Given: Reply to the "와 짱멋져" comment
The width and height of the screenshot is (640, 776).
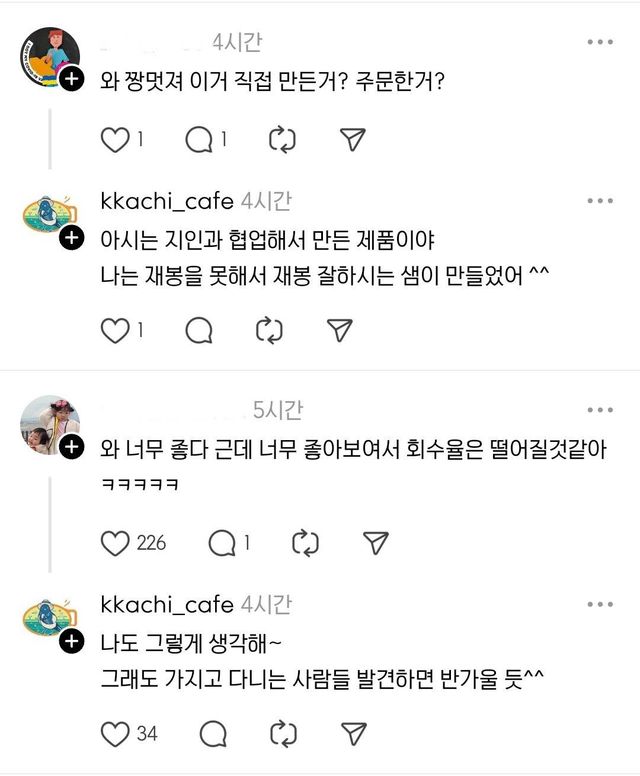Looking at the screenshot, I should coord(199,140).
